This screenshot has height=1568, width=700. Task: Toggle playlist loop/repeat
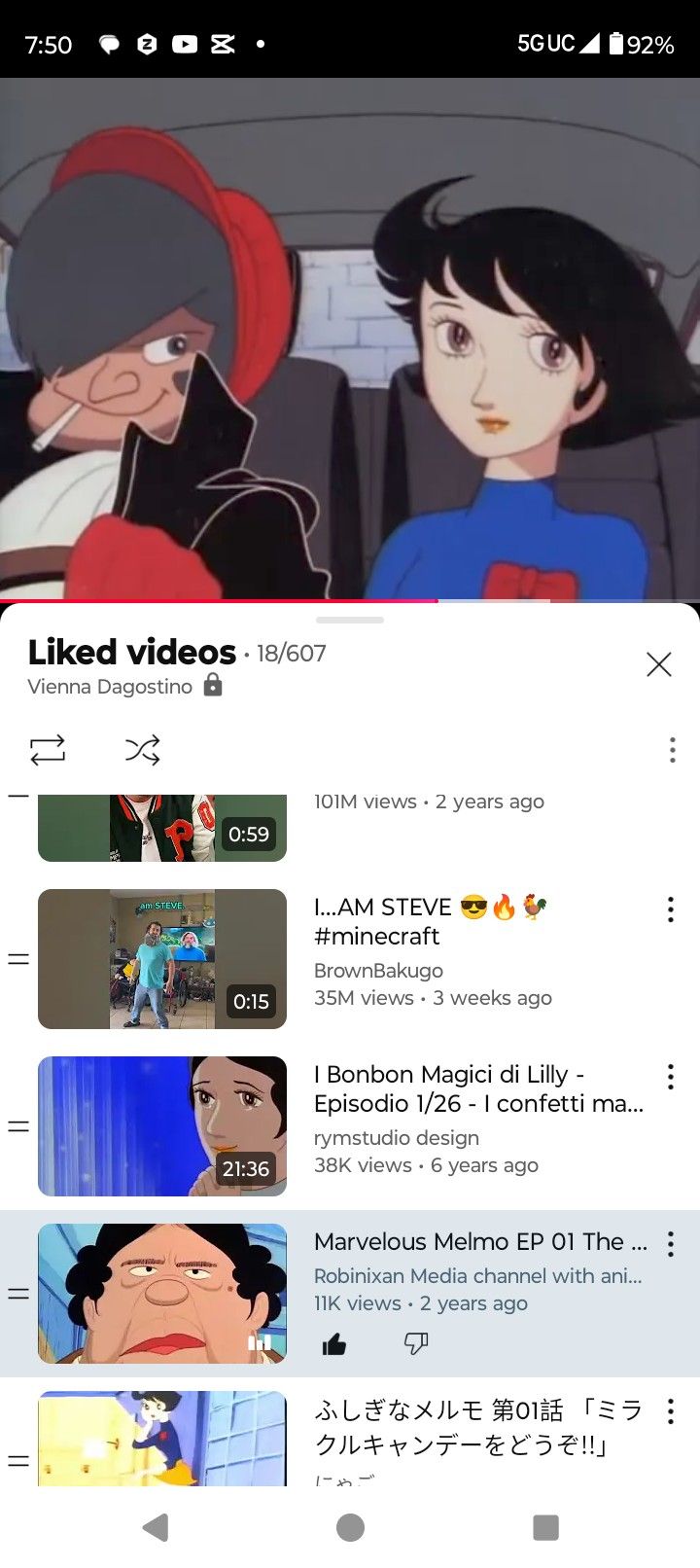pos(47,750)
